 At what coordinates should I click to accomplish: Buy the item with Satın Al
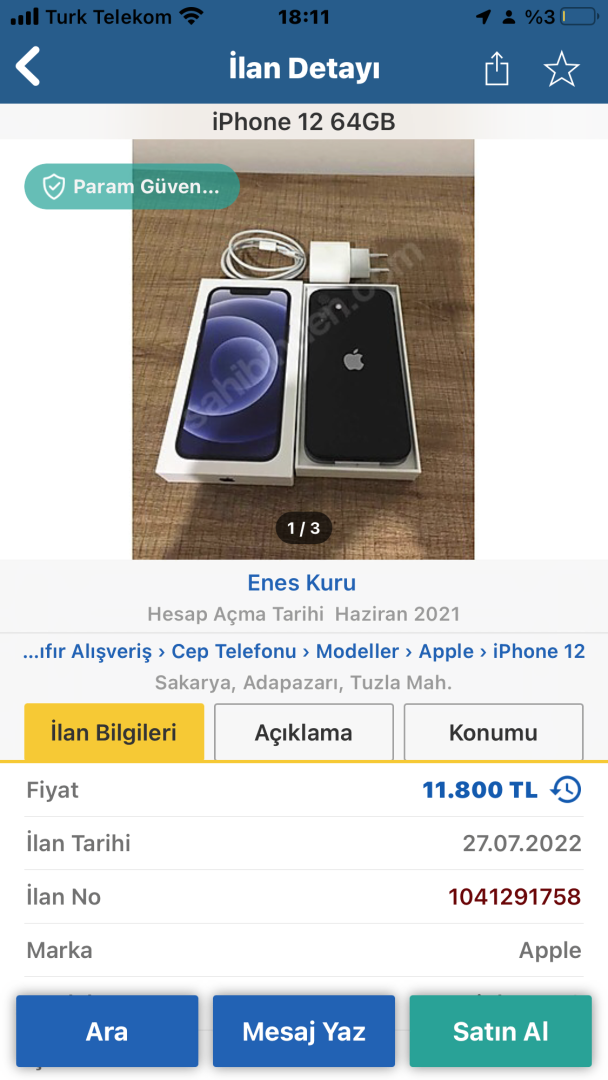(500, 1031)
